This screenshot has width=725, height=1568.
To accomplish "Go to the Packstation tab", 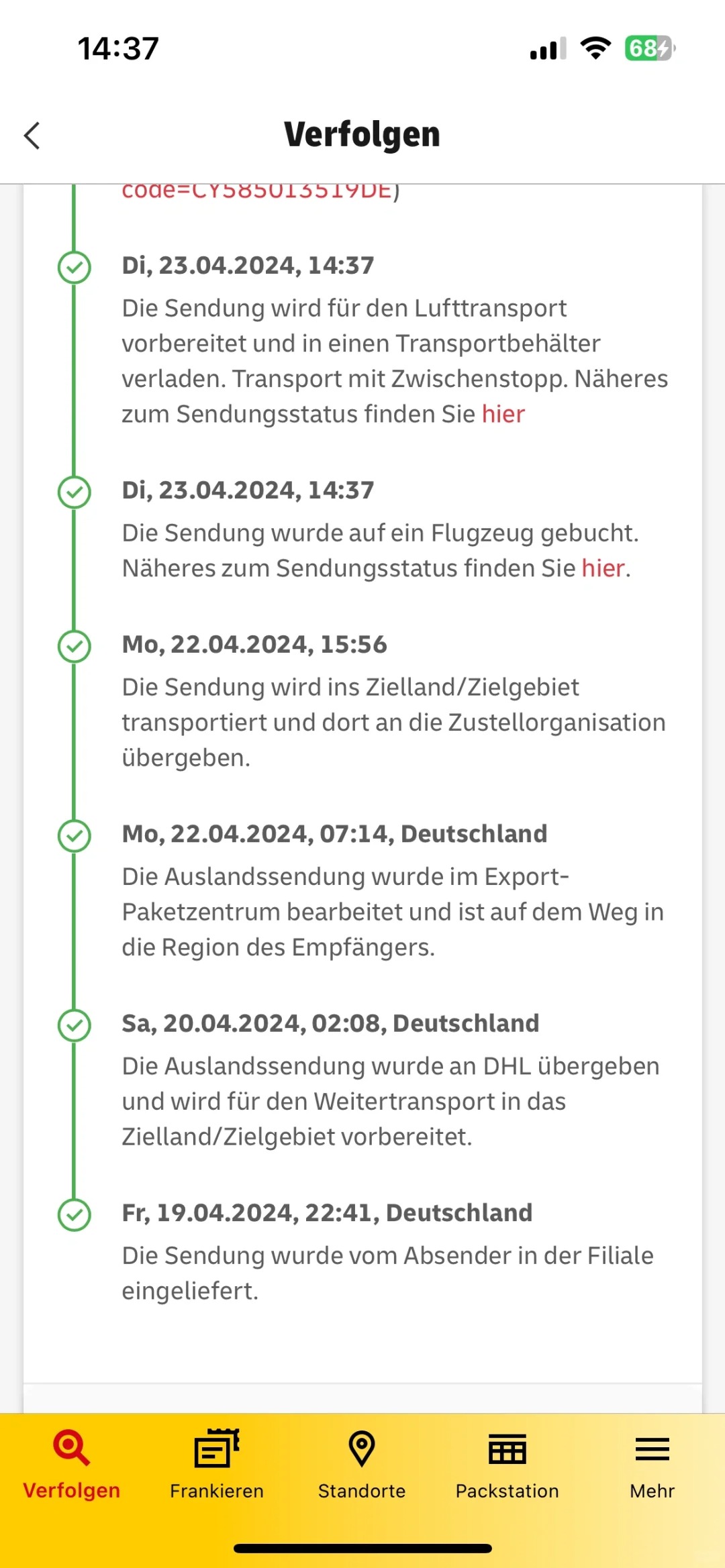I will (x=507, y=1464).
